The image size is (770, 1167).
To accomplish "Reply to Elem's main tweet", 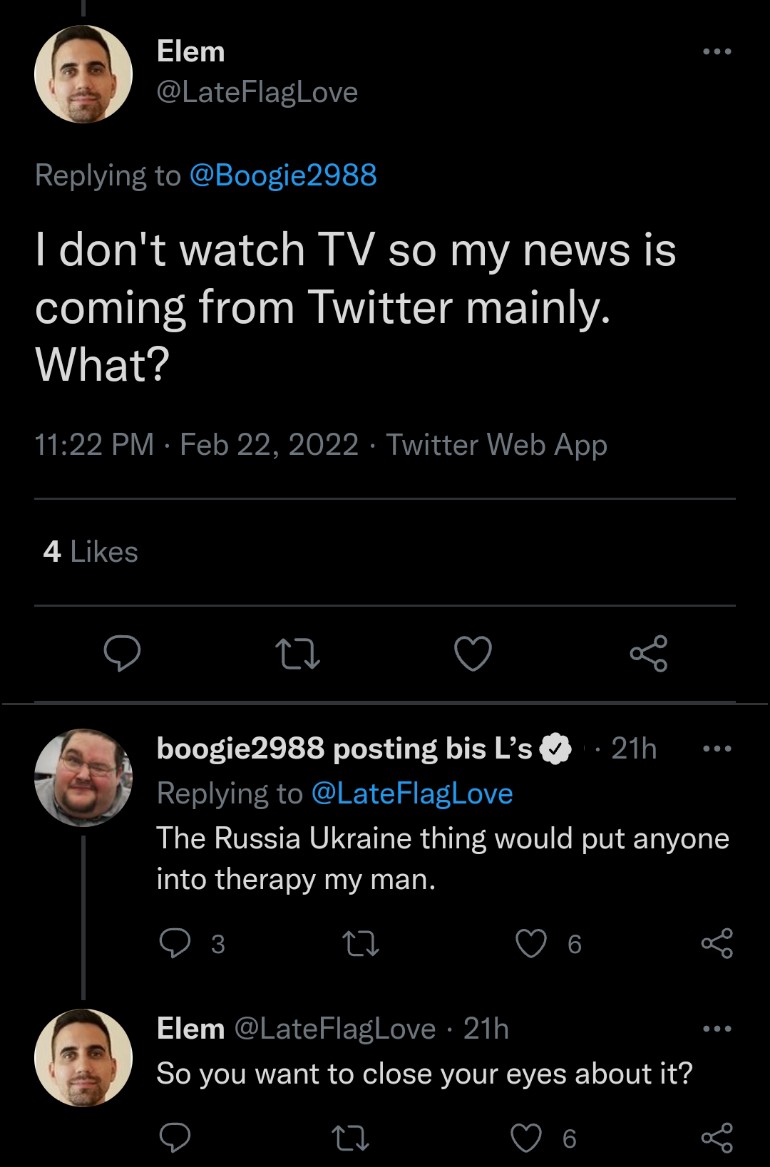I will point(121,654).
